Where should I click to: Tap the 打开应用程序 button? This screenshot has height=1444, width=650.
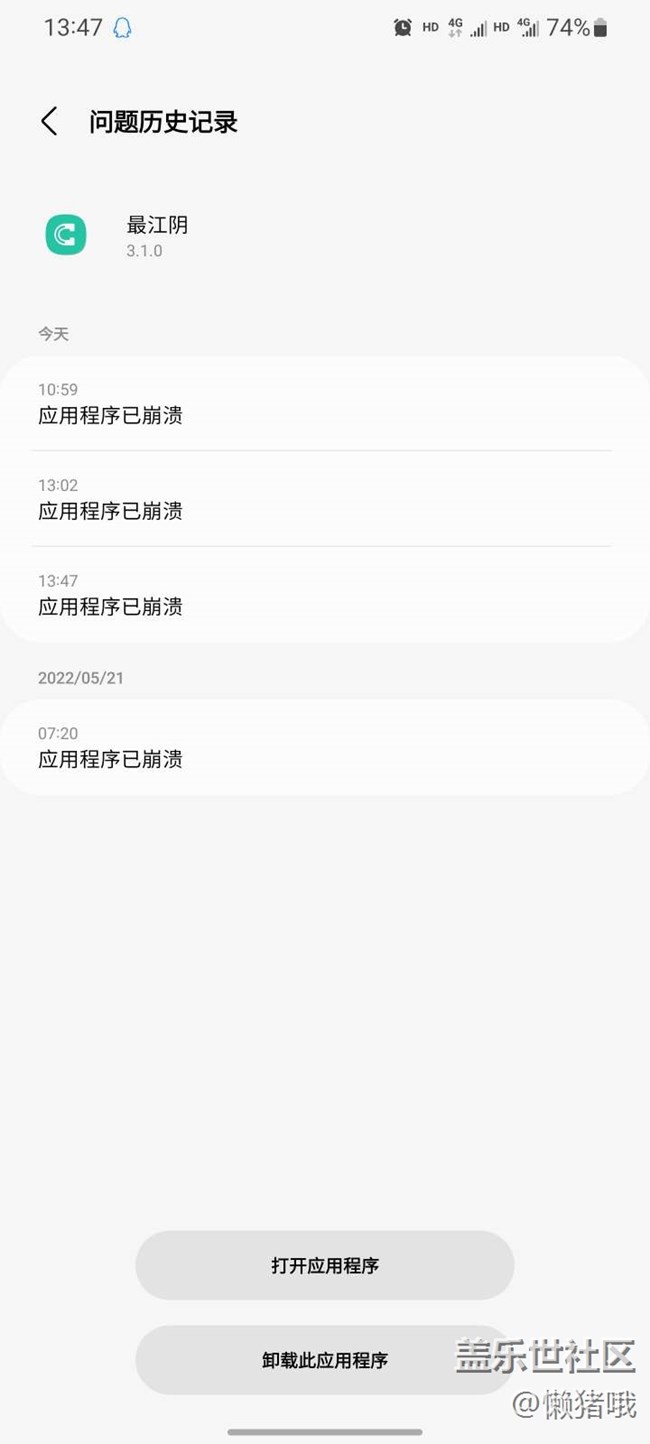click(325, 1265)
